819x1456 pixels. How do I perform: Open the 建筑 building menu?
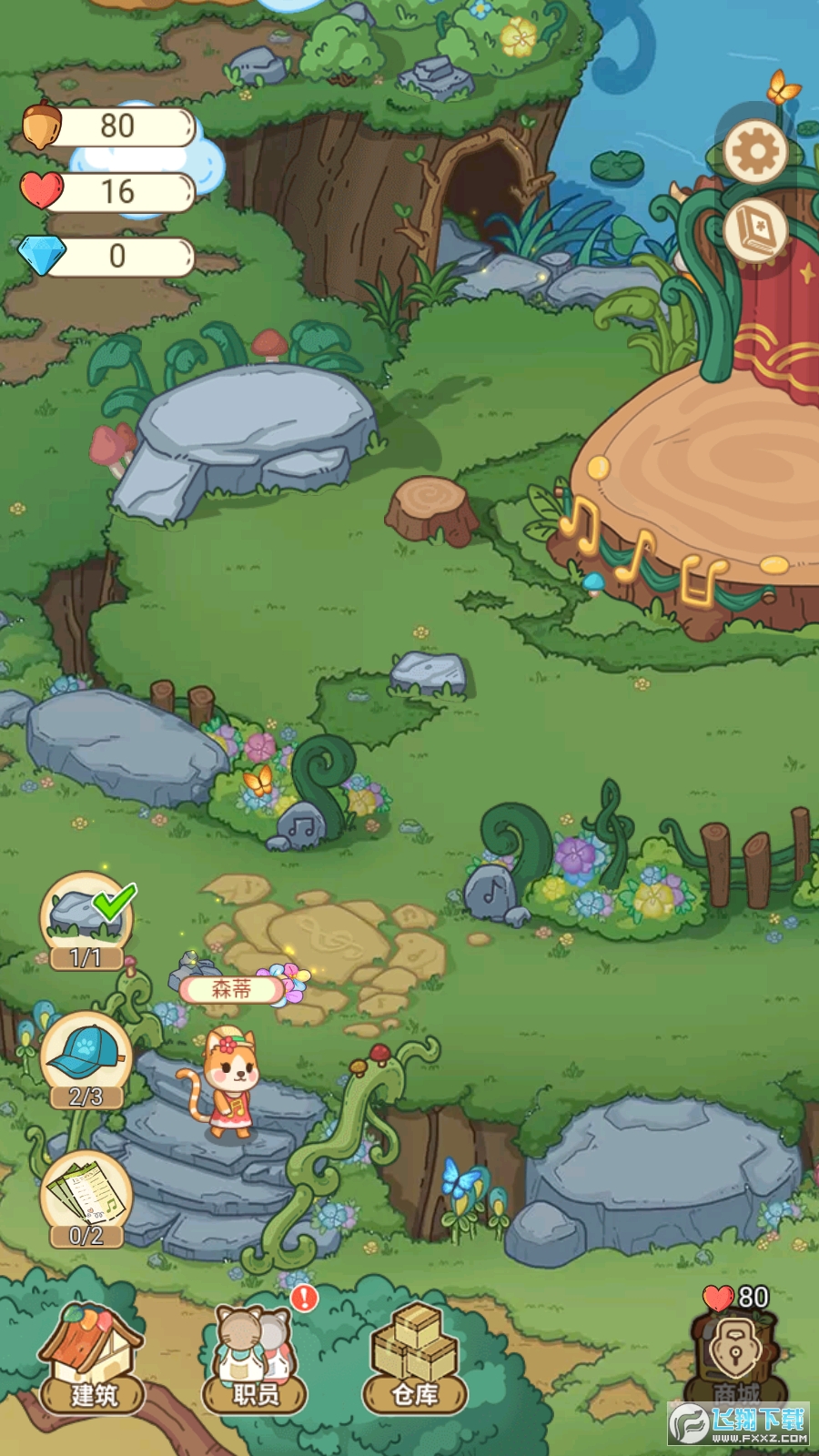tap(93, 1358)
